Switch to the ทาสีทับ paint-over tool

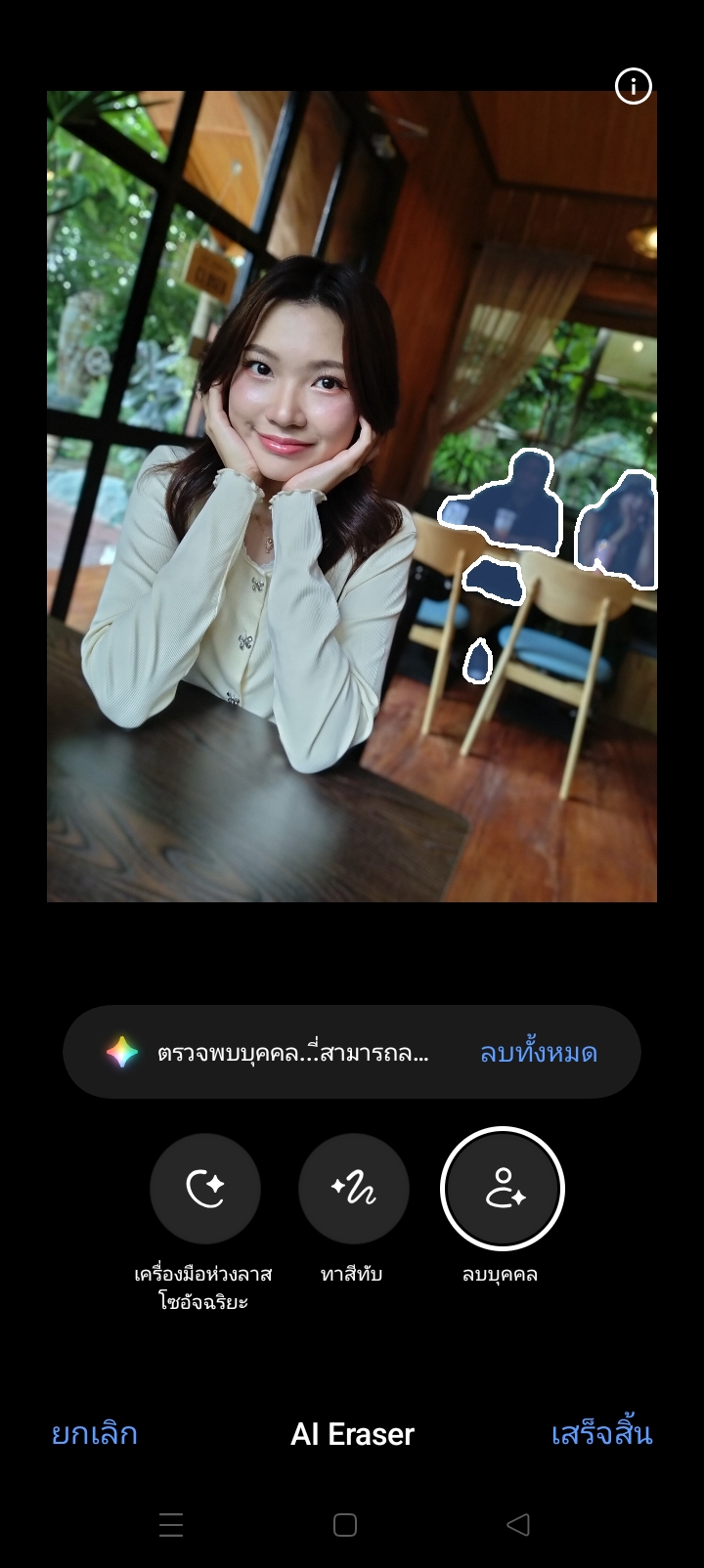pyautogui.click(x=353, y=1189)
